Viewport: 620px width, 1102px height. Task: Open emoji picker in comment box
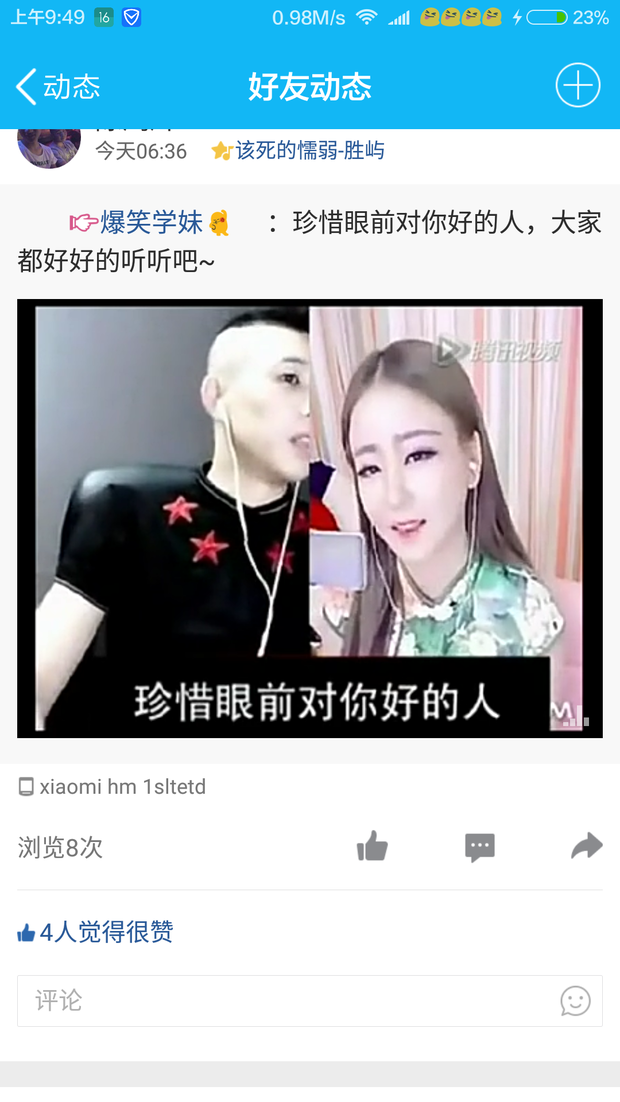(575, 1001)
